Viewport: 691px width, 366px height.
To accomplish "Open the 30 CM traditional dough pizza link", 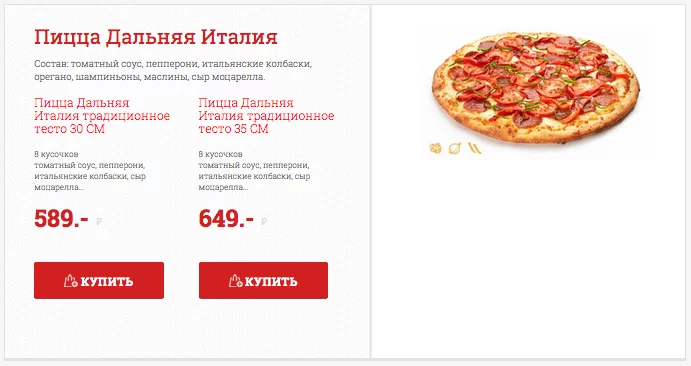I will pos(102,116).
